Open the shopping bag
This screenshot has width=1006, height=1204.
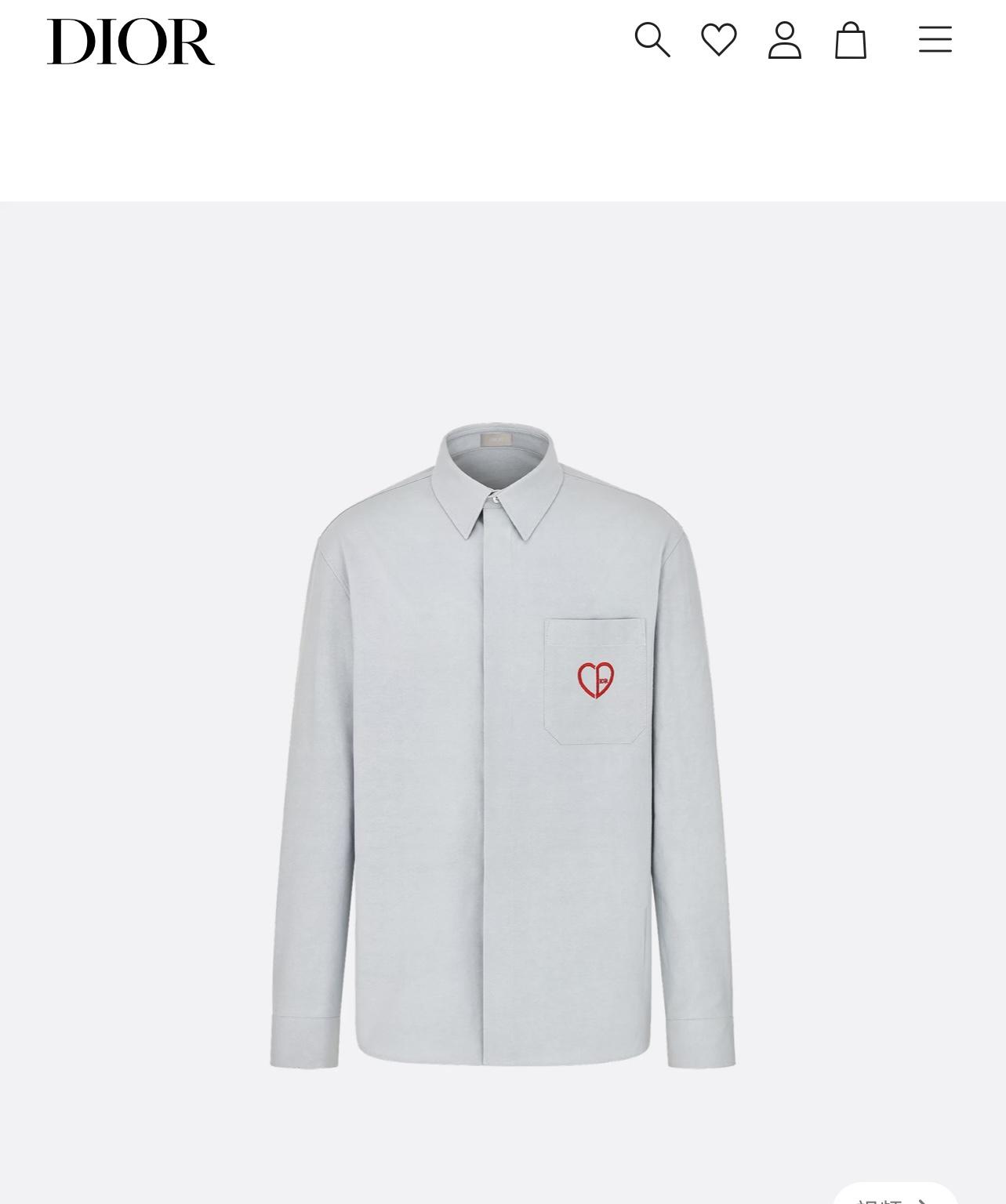tap(850, 40)
